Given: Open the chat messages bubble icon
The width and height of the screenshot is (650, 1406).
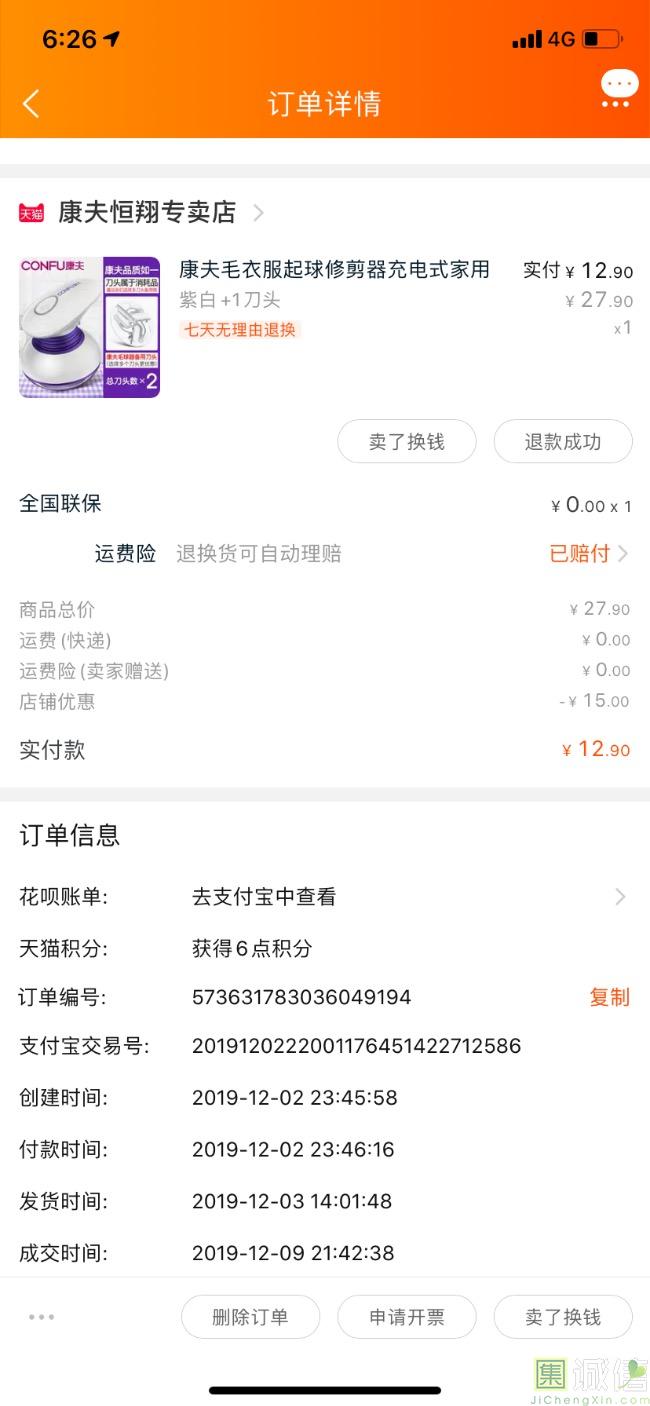Looking at the screenshot, I should 618,88.
